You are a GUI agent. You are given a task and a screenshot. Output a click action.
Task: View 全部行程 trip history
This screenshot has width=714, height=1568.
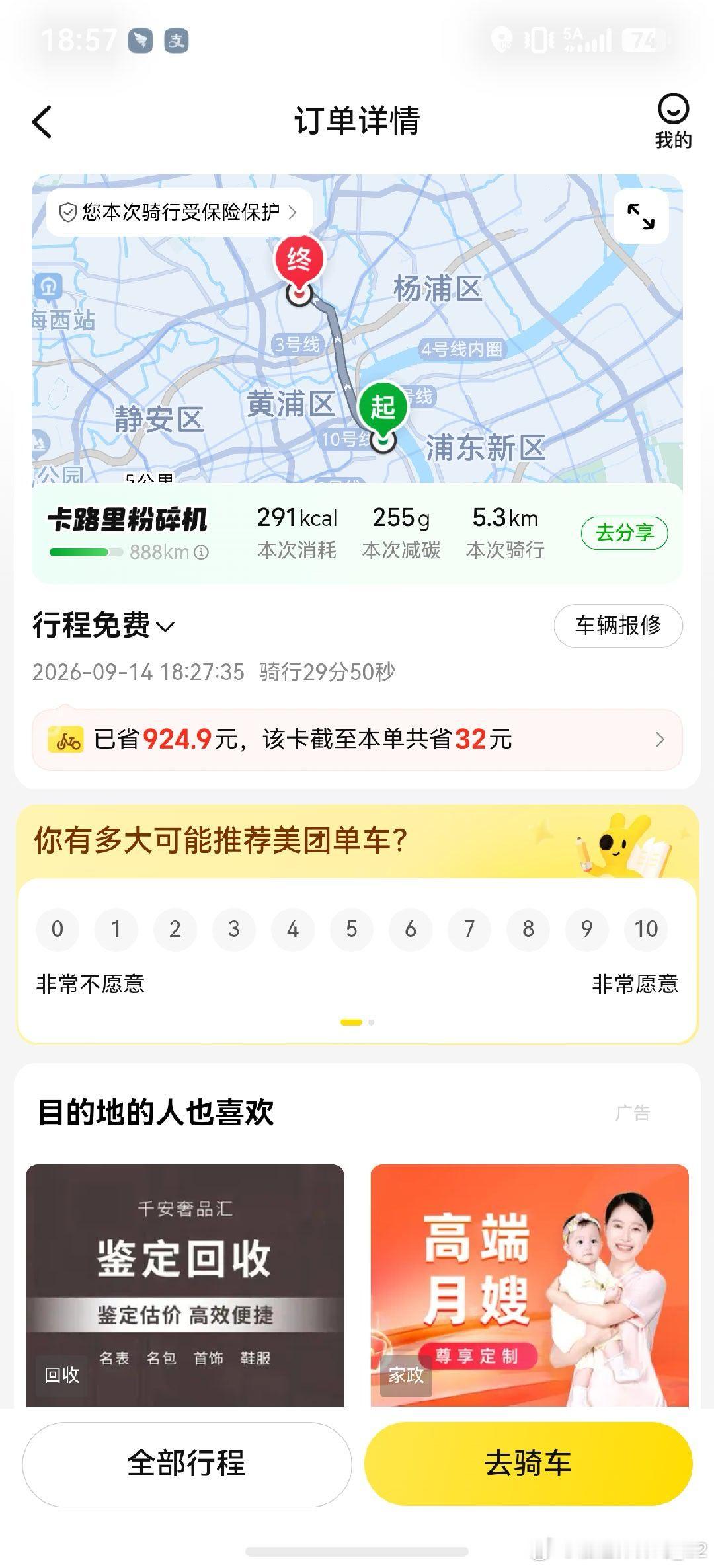pyautogui.click(x=187, y=1464)
